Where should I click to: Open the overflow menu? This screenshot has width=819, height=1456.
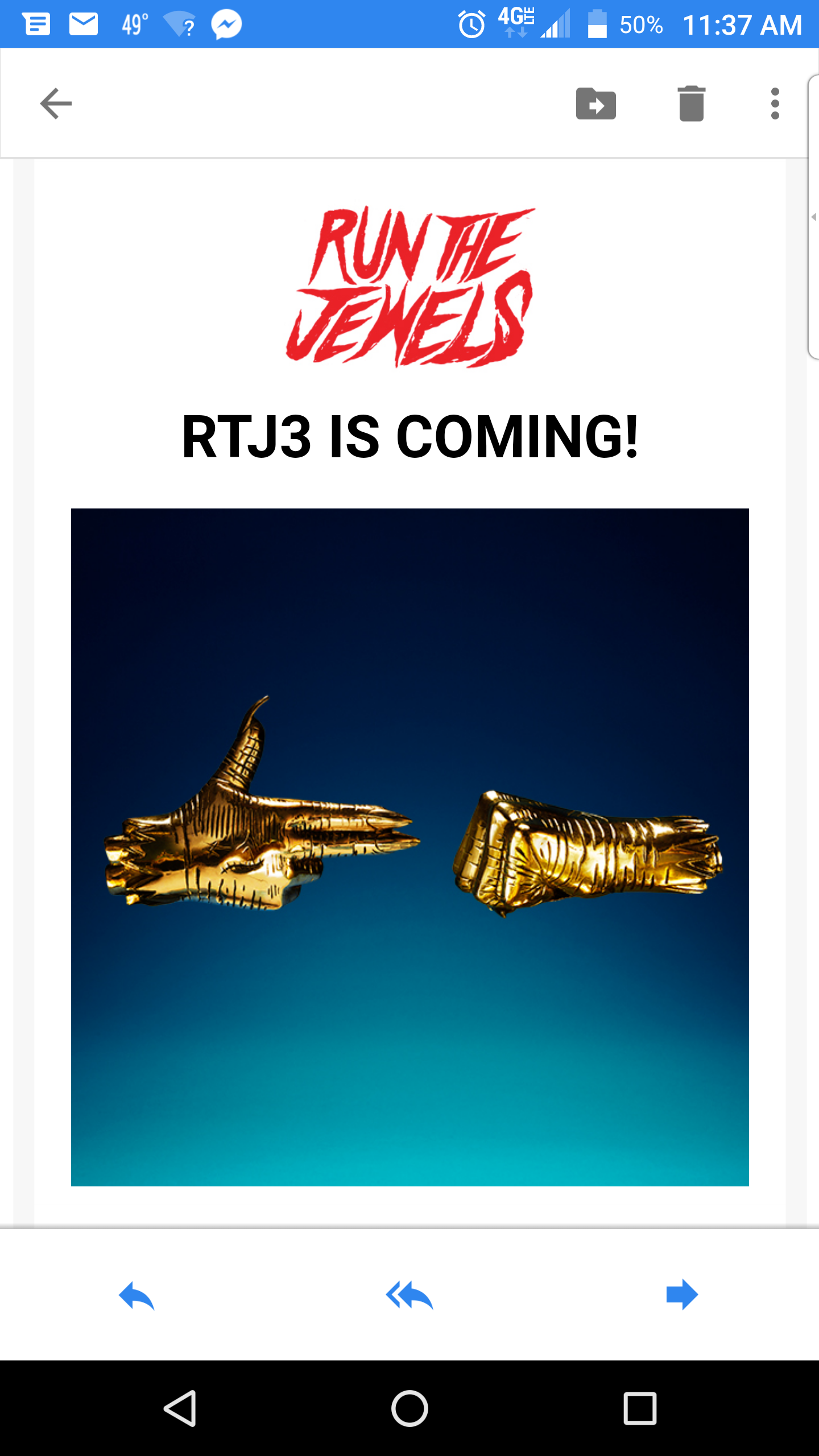pyautogui.click(x=775, y=104)
